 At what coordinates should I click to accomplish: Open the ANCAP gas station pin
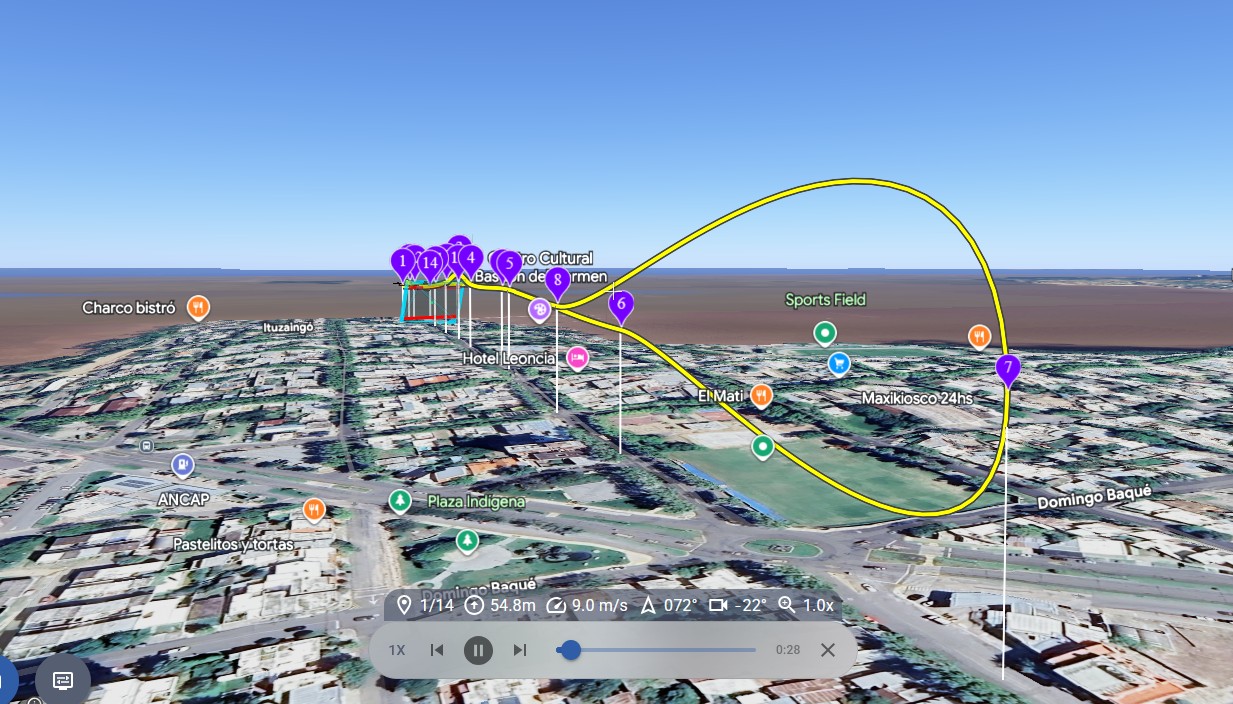click(x=182, y=464)
